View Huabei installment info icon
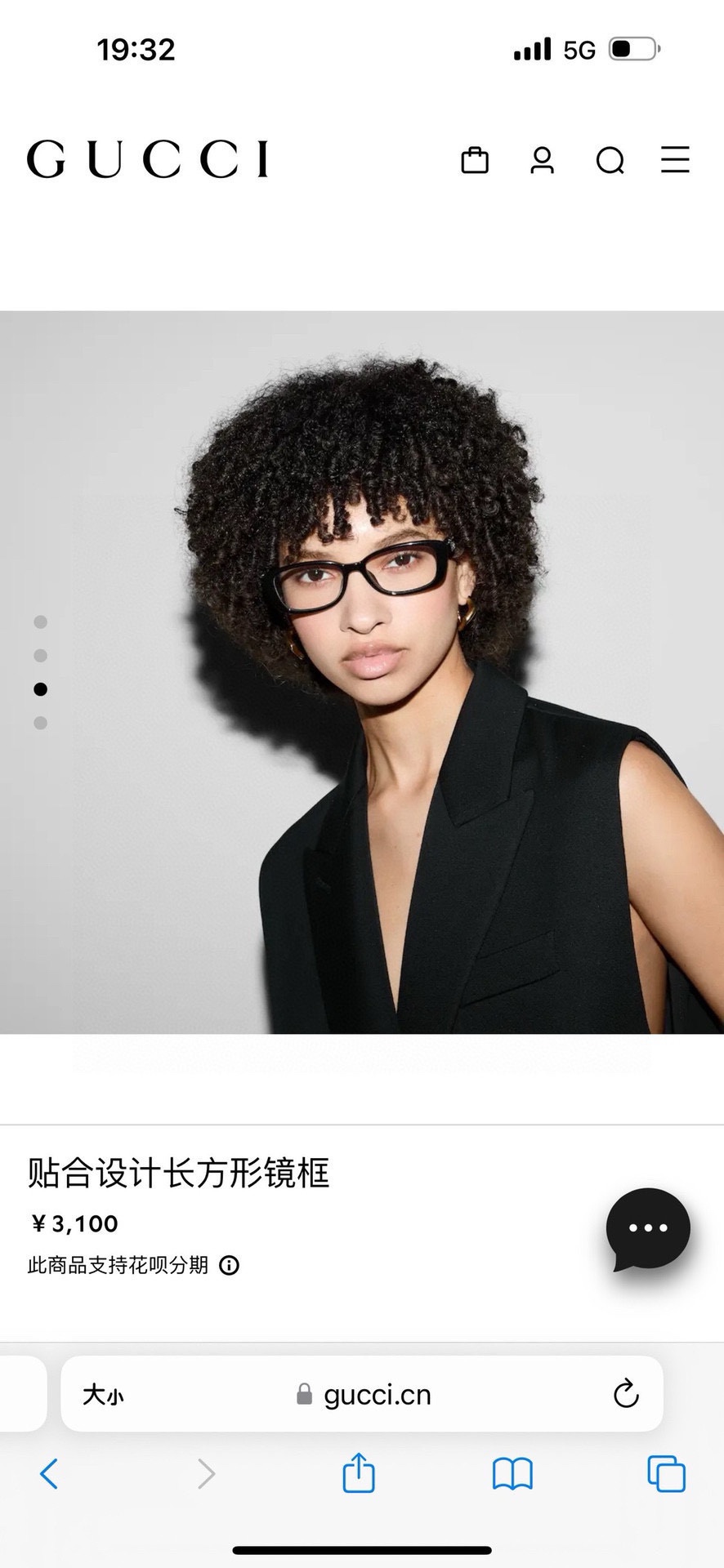Screen dimensions: 724x1568 [230, 1266]
